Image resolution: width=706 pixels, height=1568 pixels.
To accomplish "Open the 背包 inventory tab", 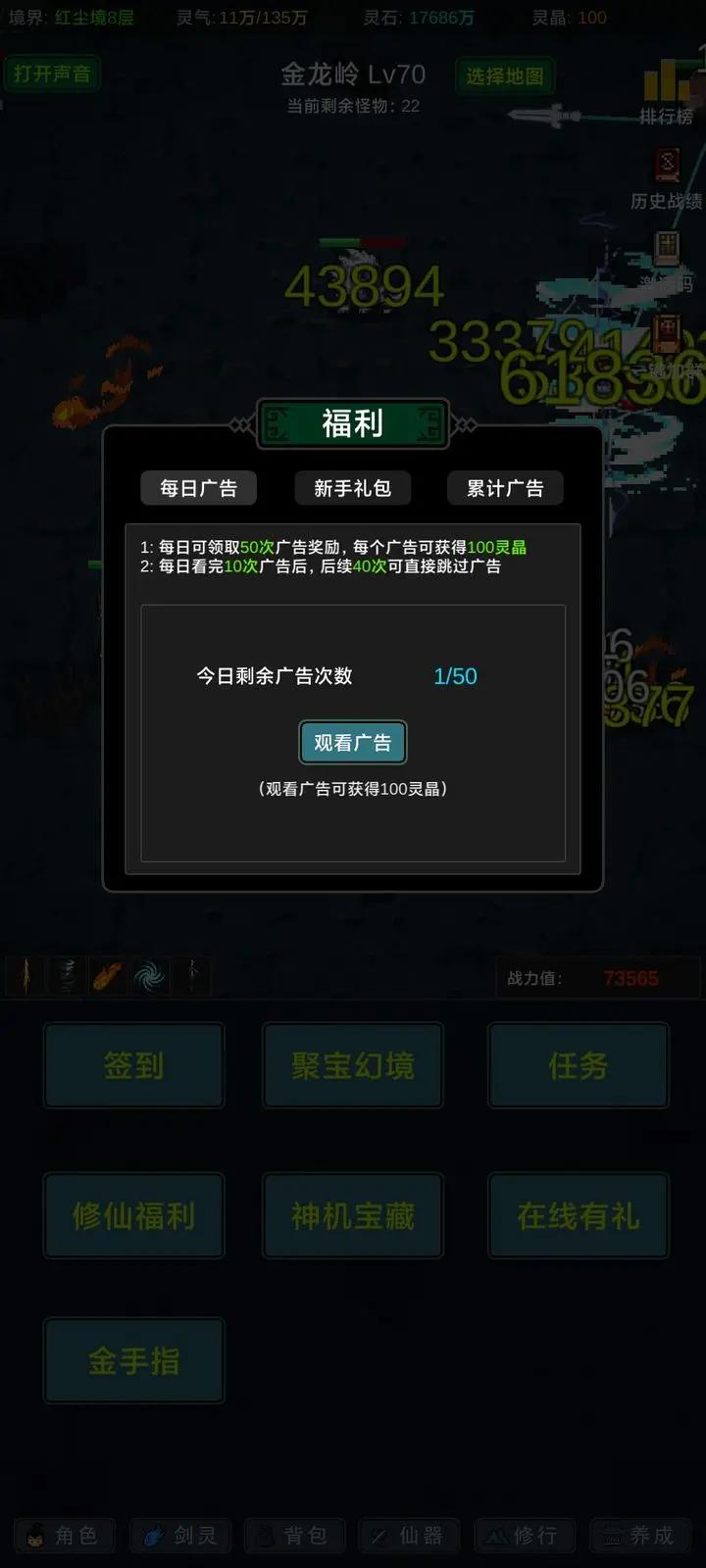I will pyautogui.click(x=294, y=1536).
